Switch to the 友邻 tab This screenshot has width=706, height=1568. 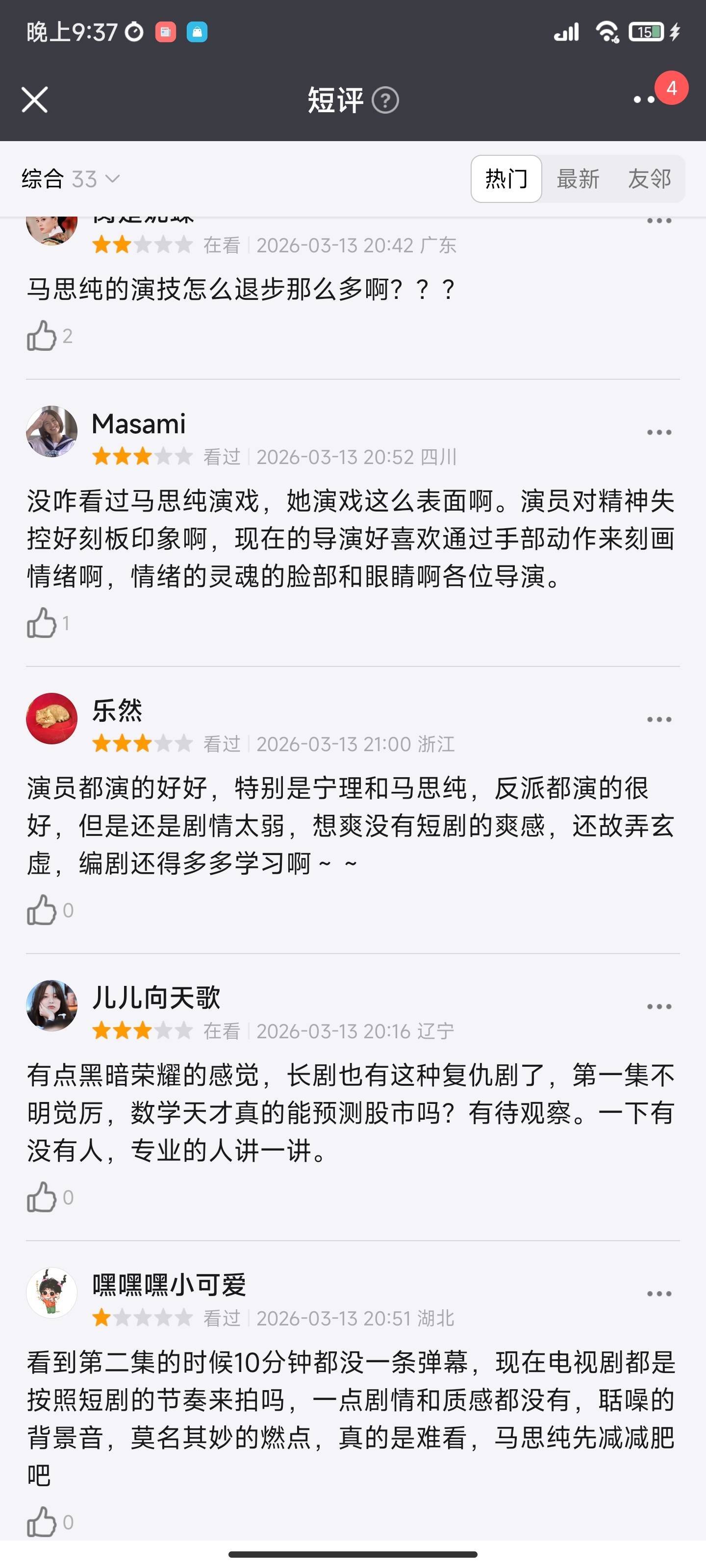(x=649, y=179)
